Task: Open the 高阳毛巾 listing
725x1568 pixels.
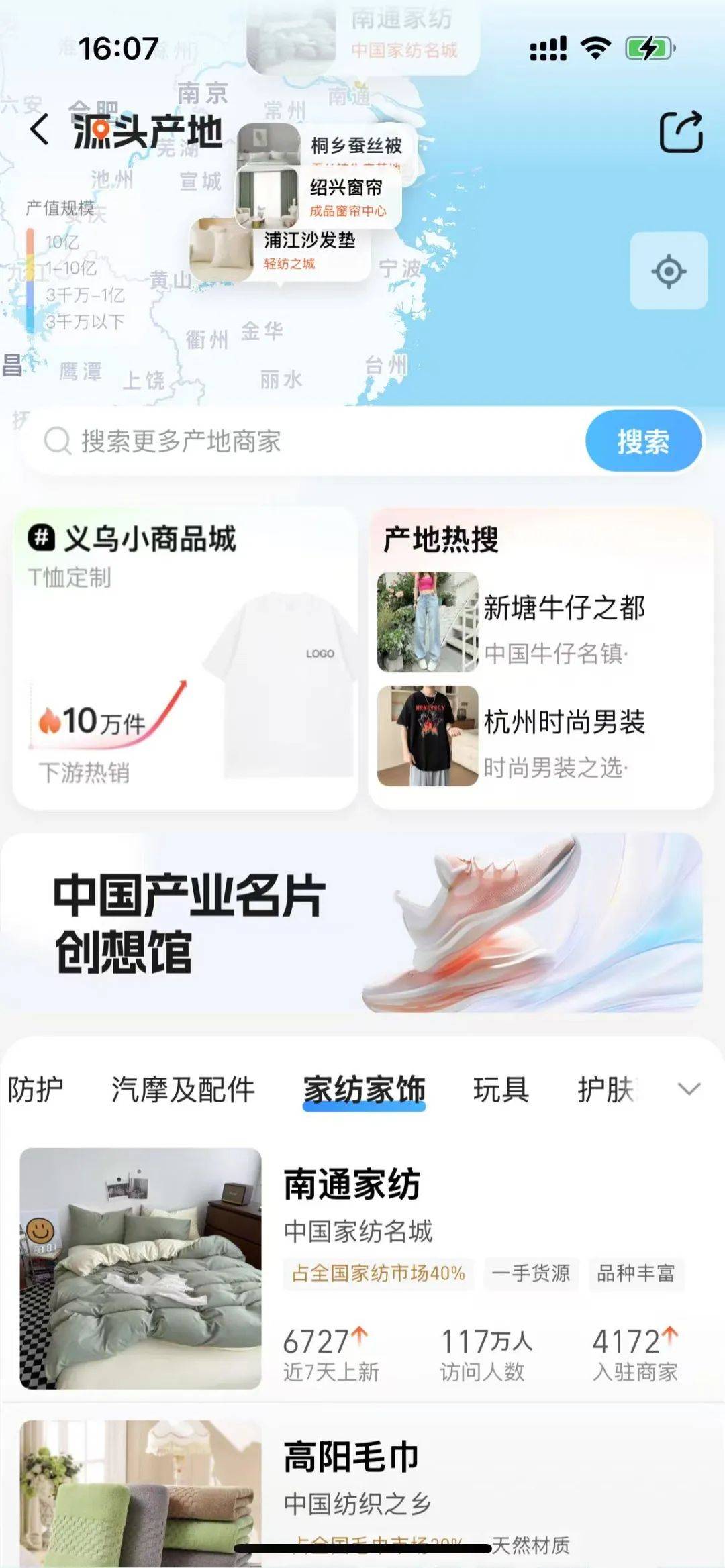Action: point(362,1489)
